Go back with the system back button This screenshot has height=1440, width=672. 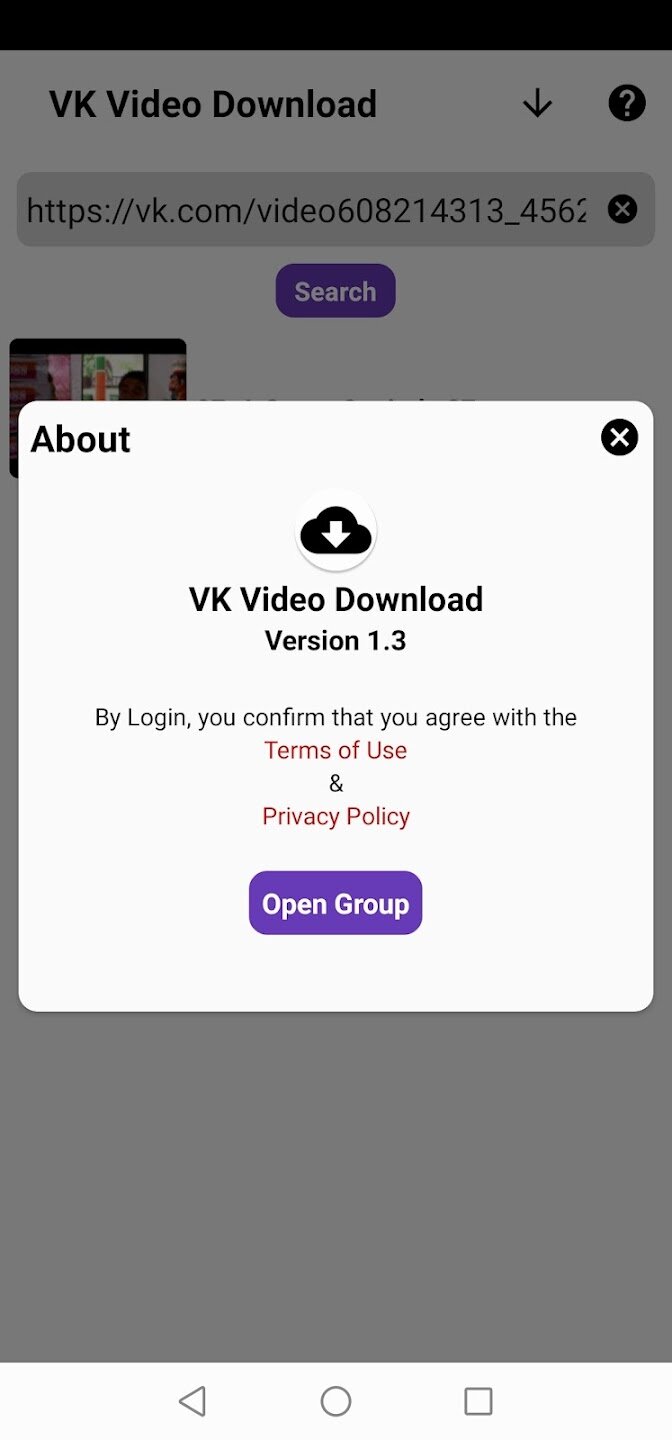[193, 1401]
